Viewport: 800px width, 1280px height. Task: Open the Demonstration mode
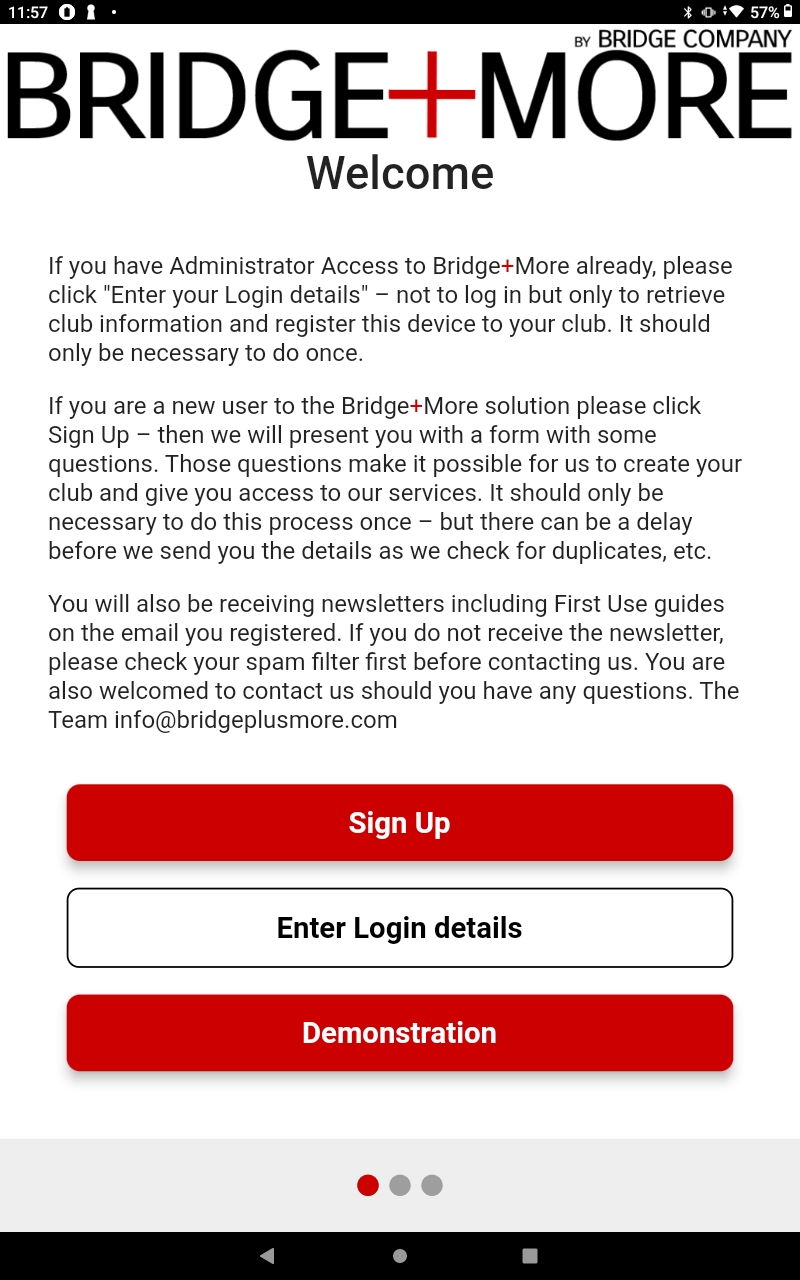400,1032
